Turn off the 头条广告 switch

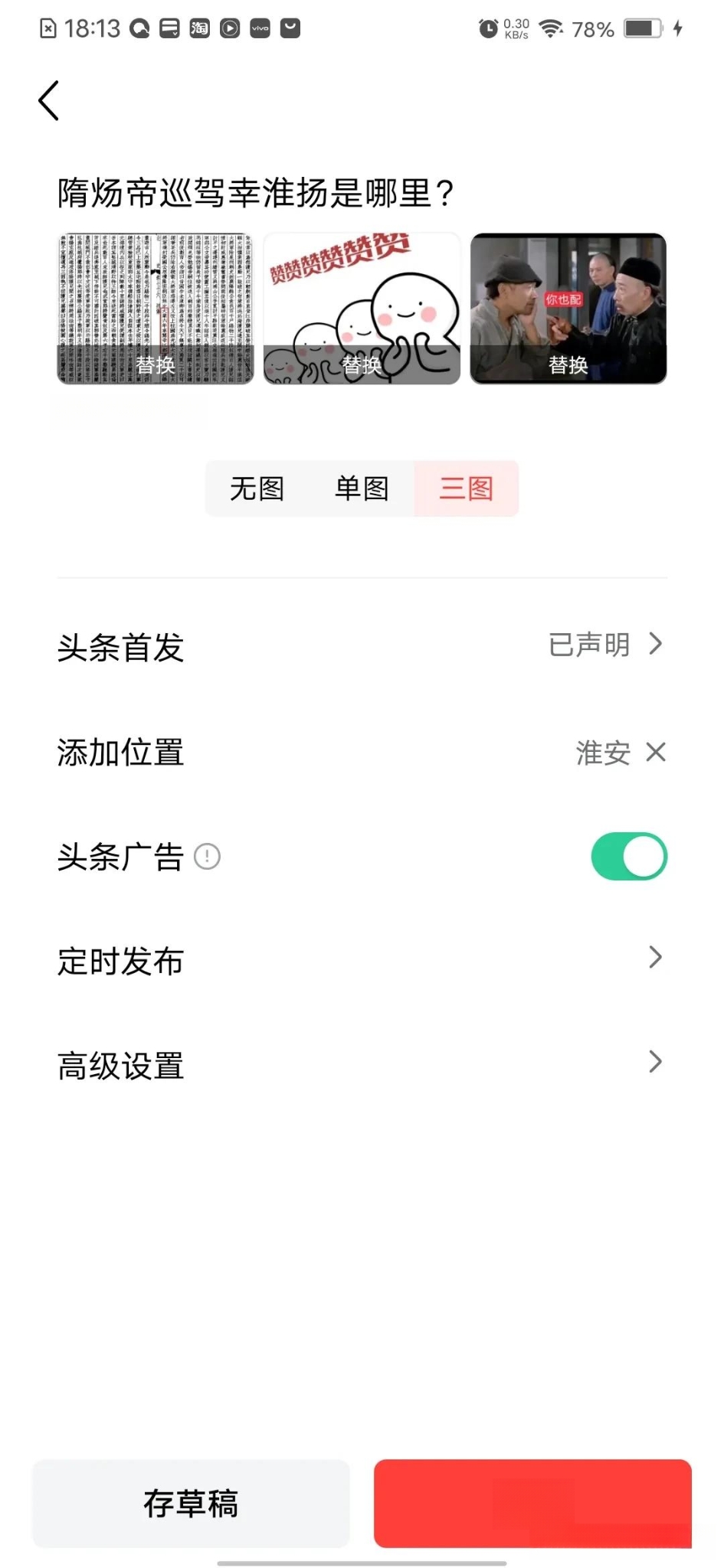(x=629, y=856)
